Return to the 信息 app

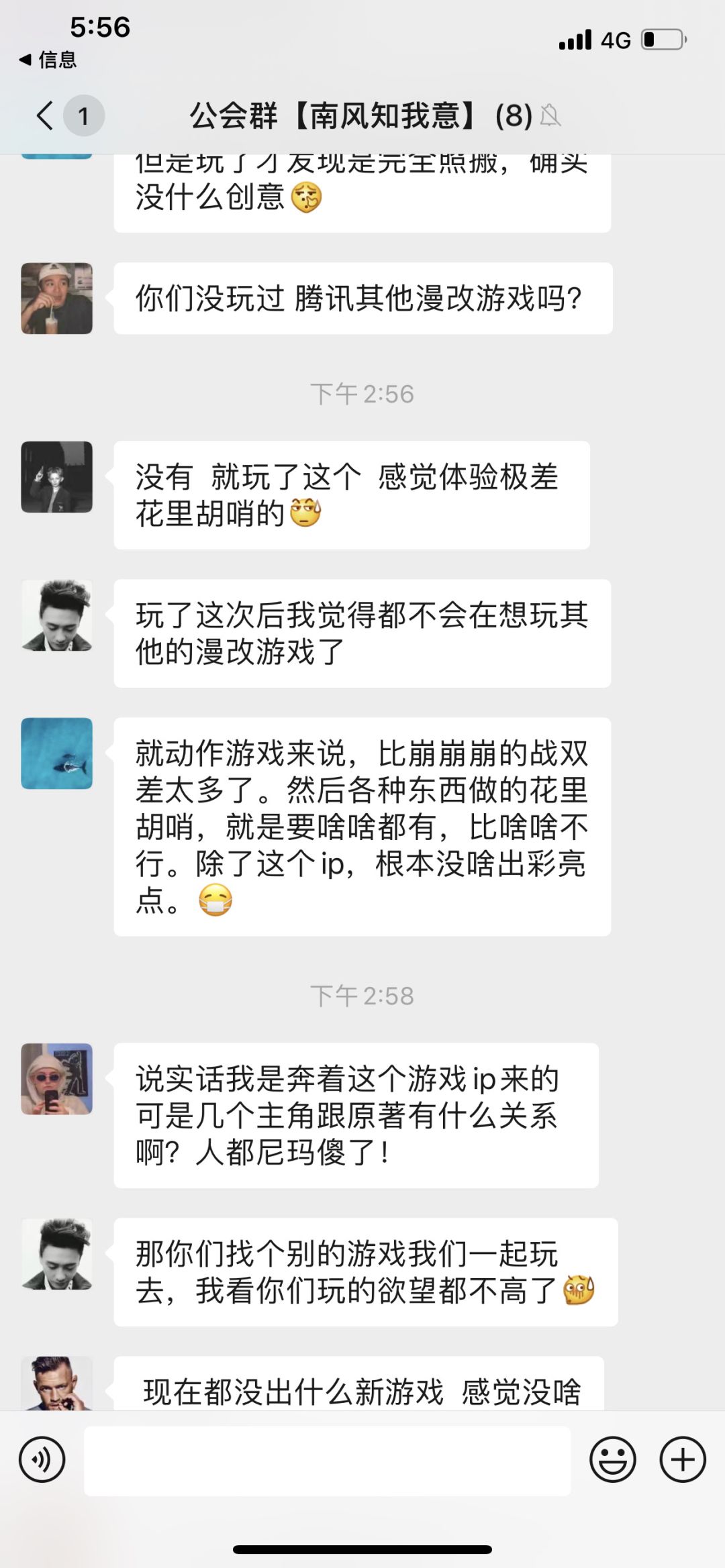48,60
